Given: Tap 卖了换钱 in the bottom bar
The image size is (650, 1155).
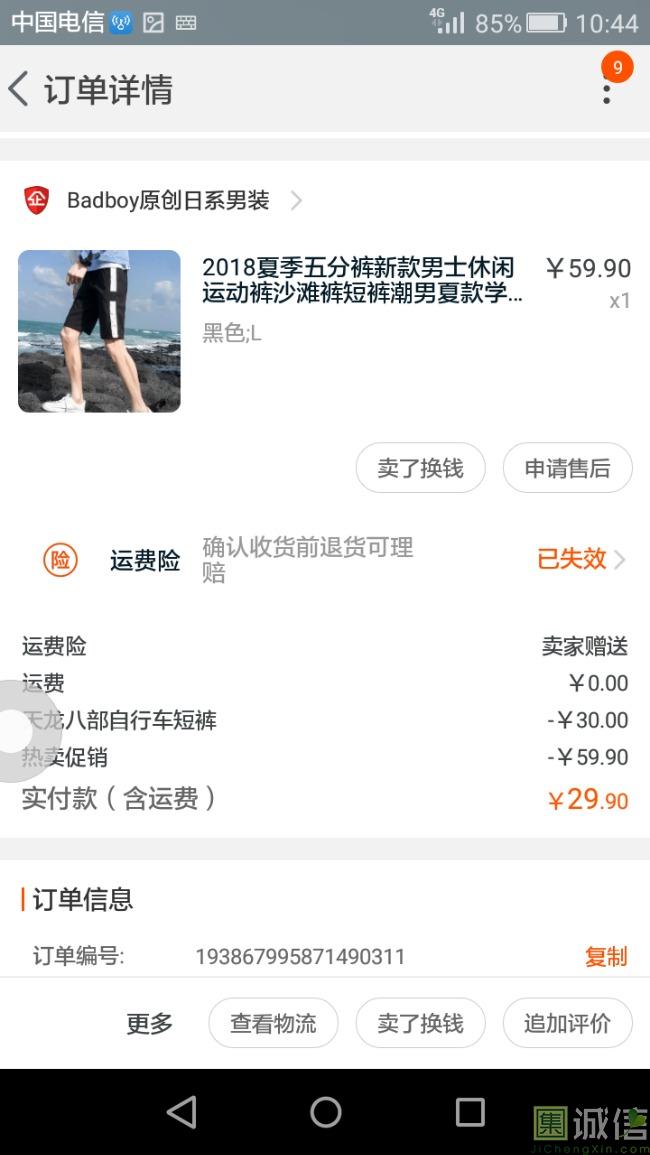Looking at the screenshot, I should pos(420,1023).
